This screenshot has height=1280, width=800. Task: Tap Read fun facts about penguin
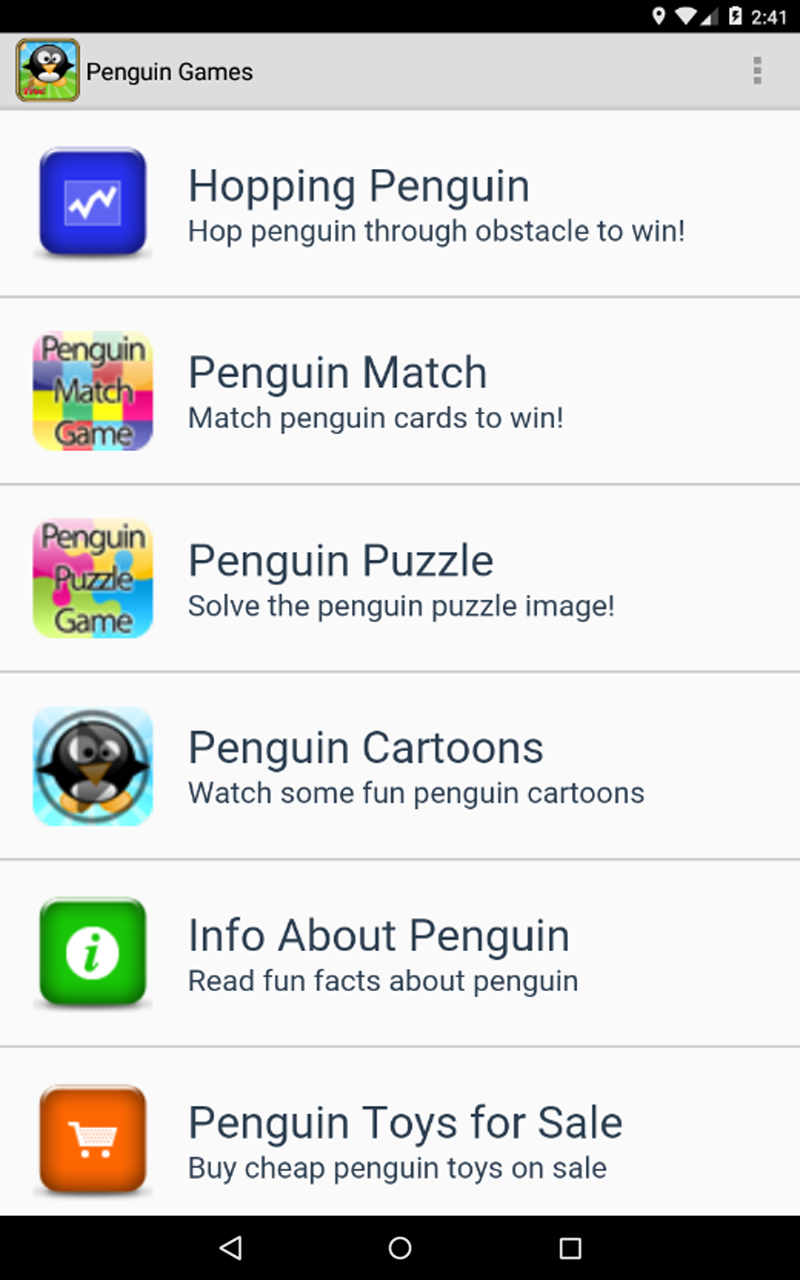[382, 980]
